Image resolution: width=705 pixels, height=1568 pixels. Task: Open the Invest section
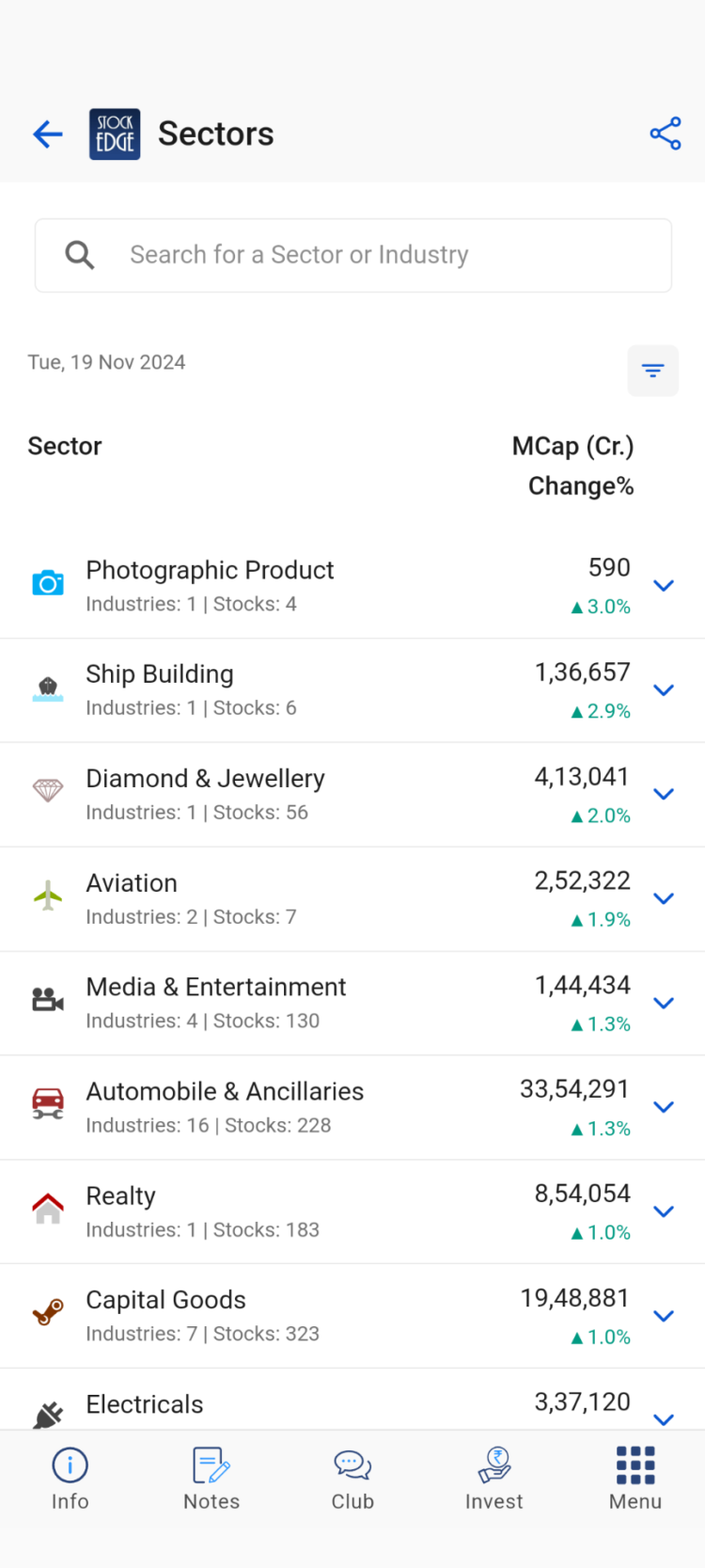pos(493,1477)
